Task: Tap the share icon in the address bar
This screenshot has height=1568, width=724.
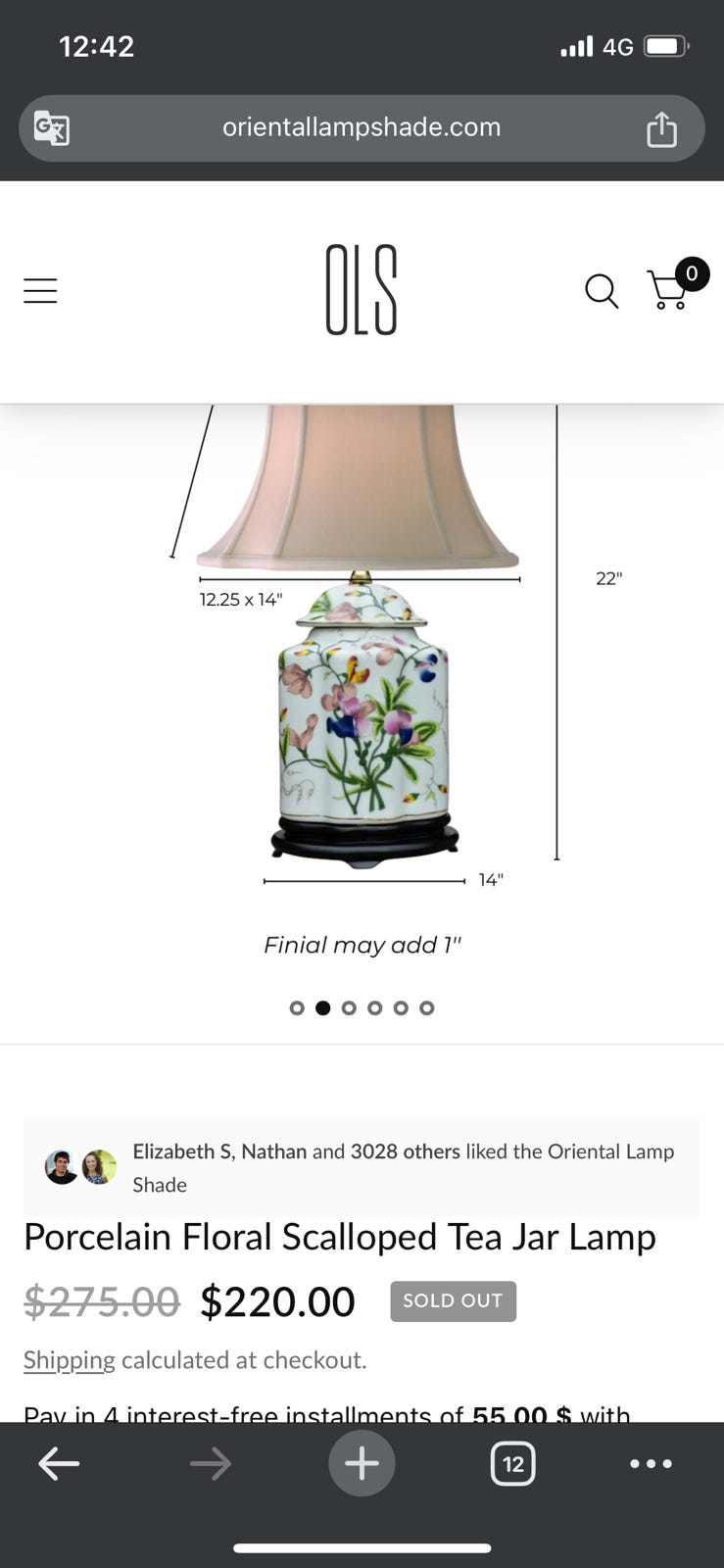Action: (662, 127)
